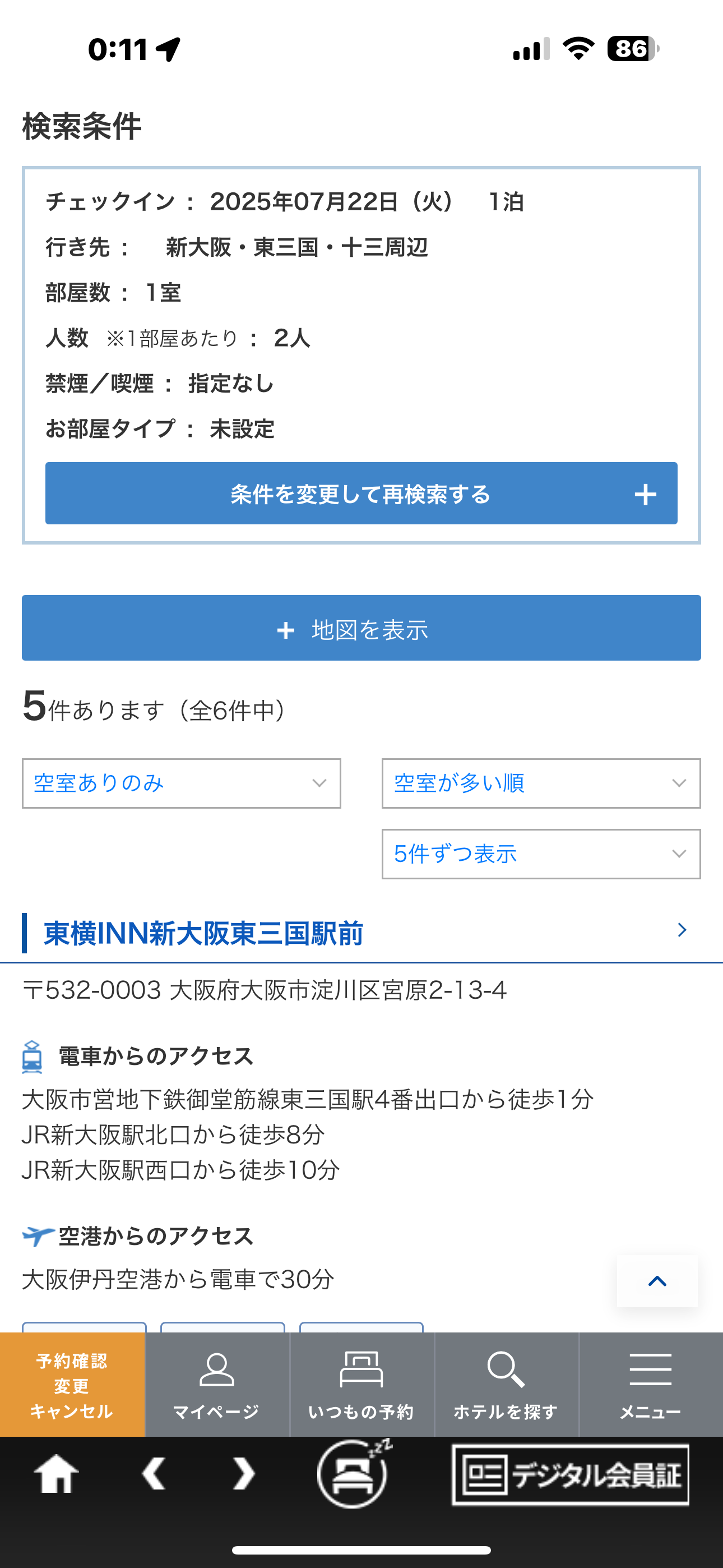Open the 空室ありのみ filter dropdown

coord(182,783)
